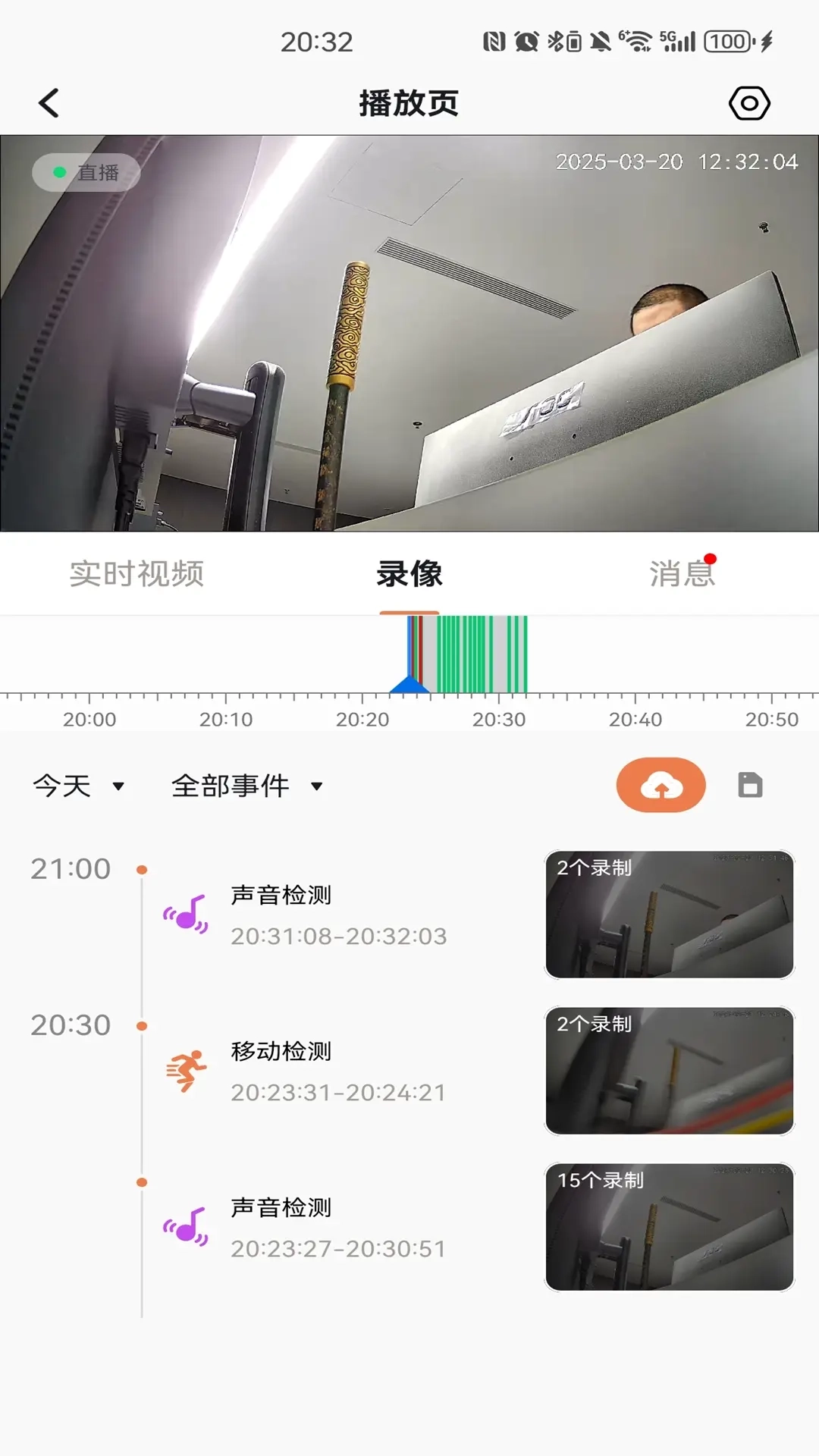Toggle to the 实时视频 live view
Screen dimensions: 819x1456
pos(136,575)
